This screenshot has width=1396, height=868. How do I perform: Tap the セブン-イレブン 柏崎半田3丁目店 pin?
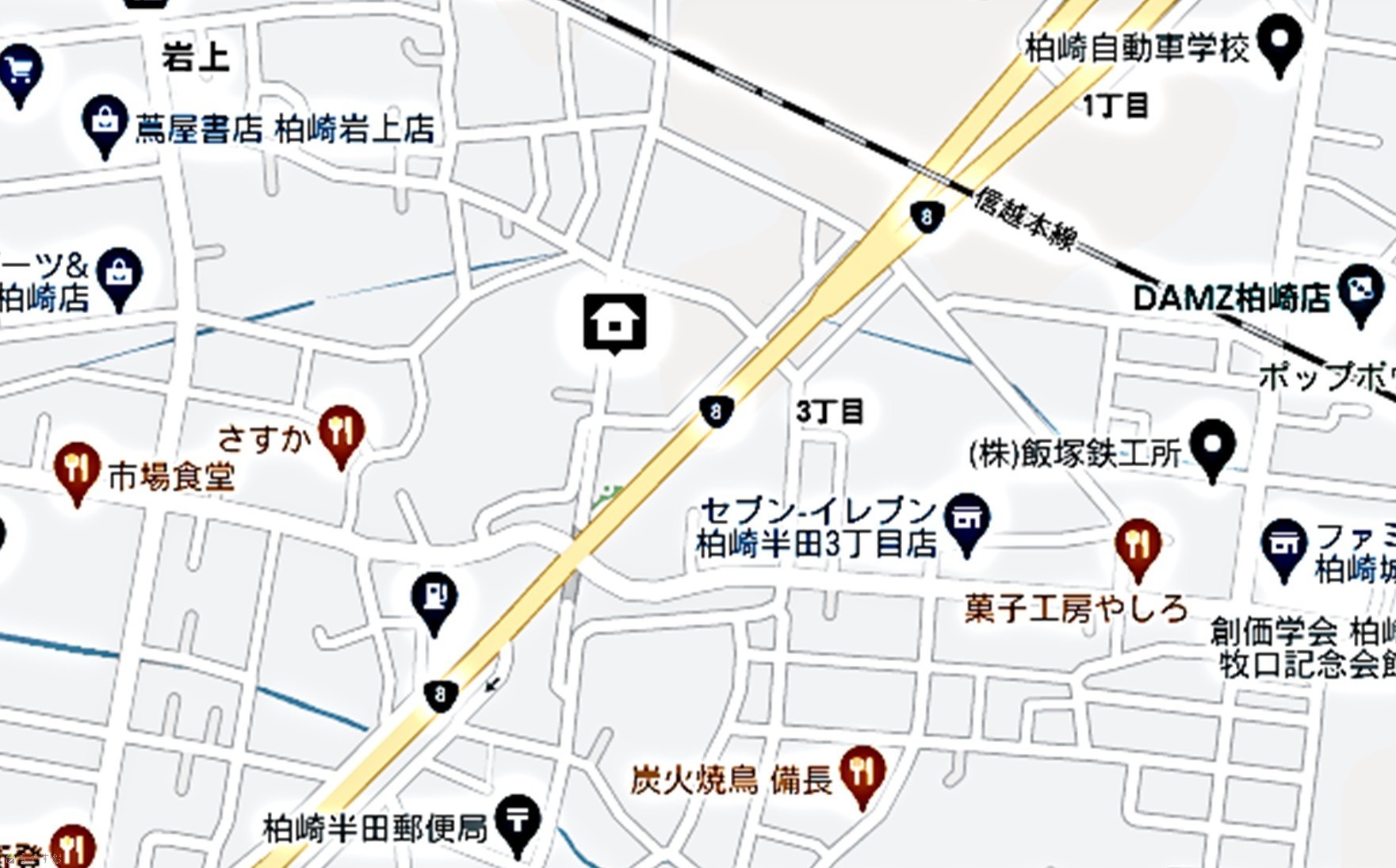(x=967, y=520)
